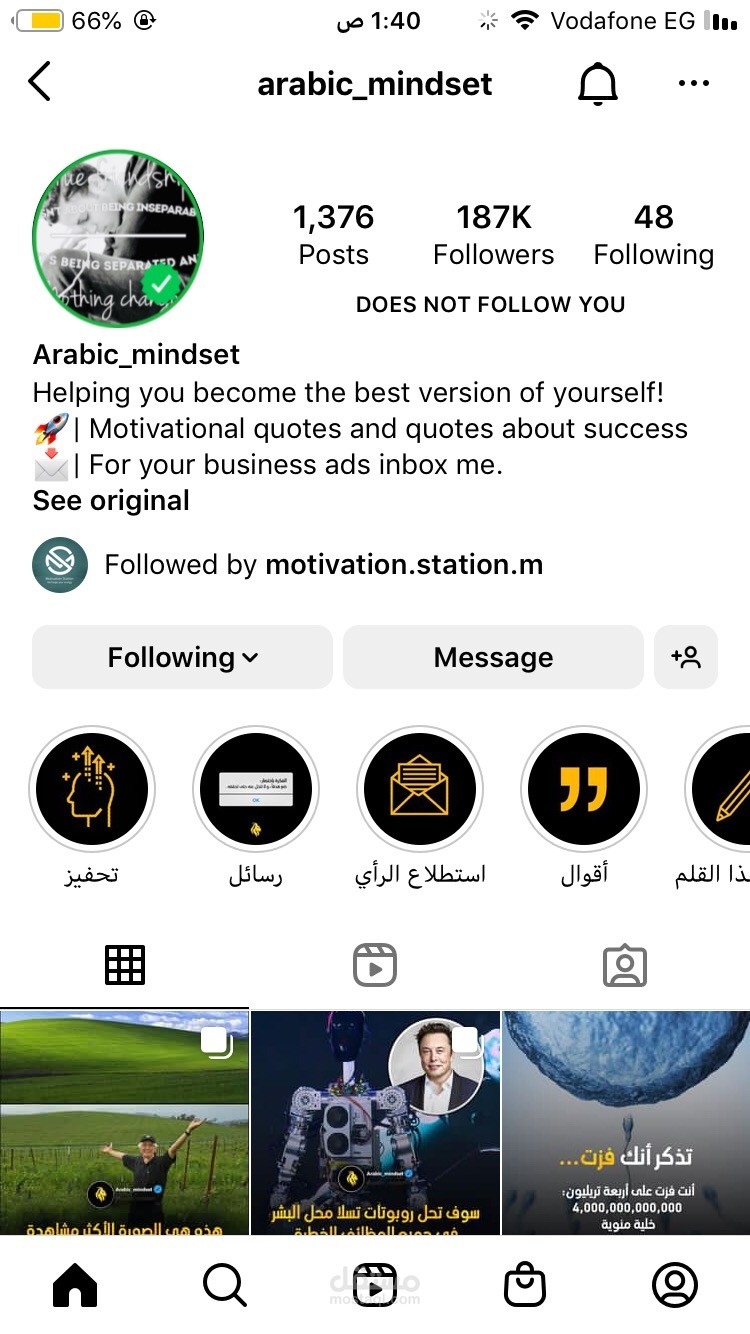Tap the Message button
The width and height of the screenshot is (750, 1334).
[493, 657]
